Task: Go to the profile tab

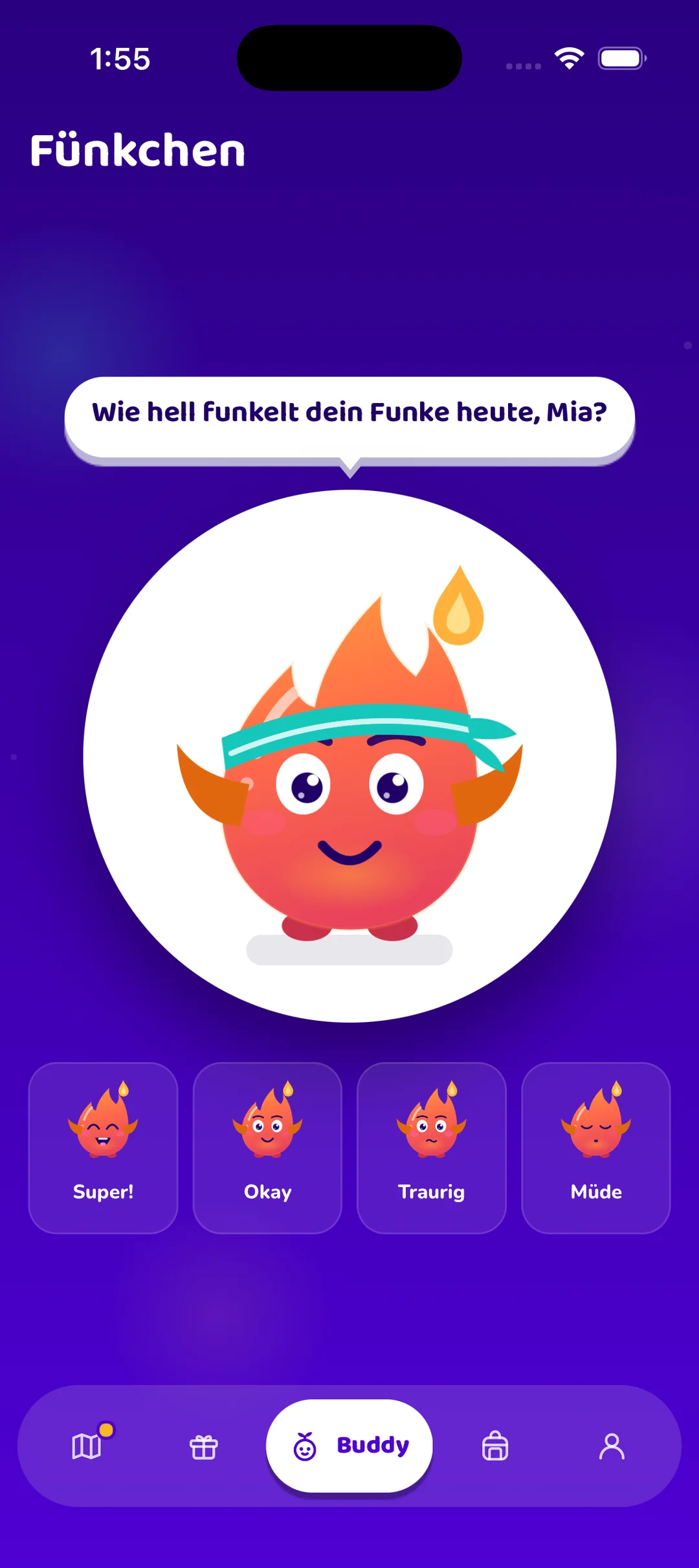Action: [612, 1446]
